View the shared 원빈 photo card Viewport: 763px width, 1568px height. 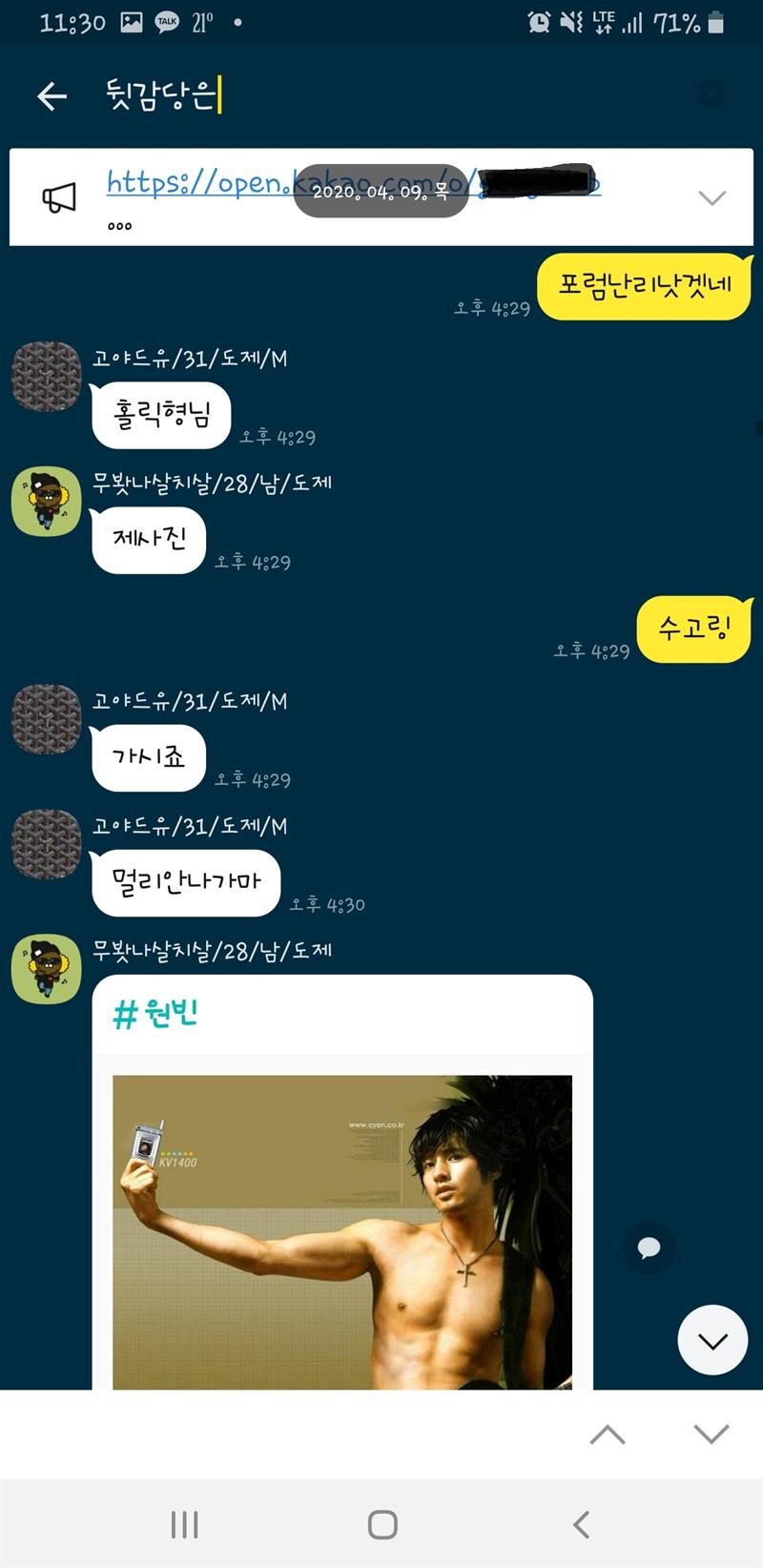(341, 1230)
